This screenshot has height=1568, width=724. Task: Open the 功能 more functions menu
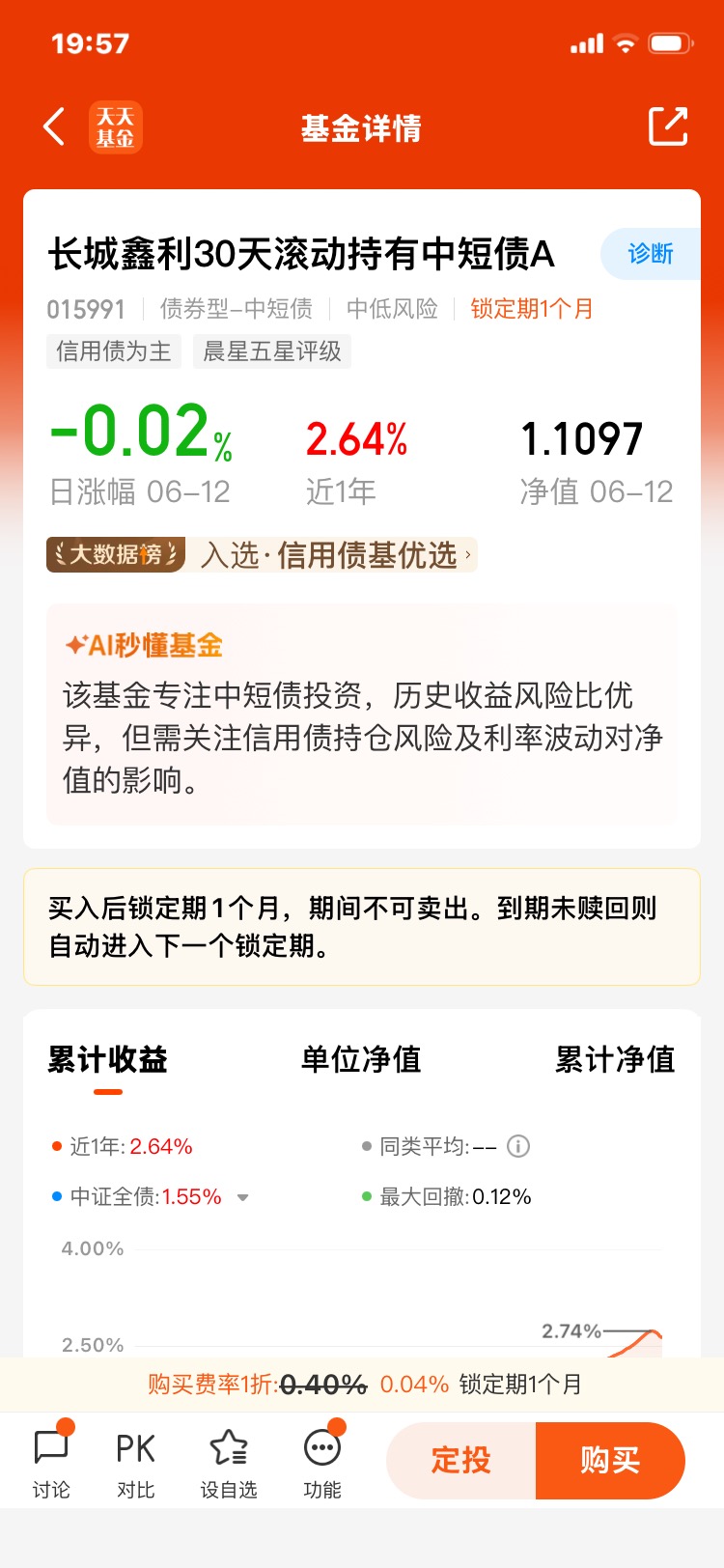tap(322, 1463)
